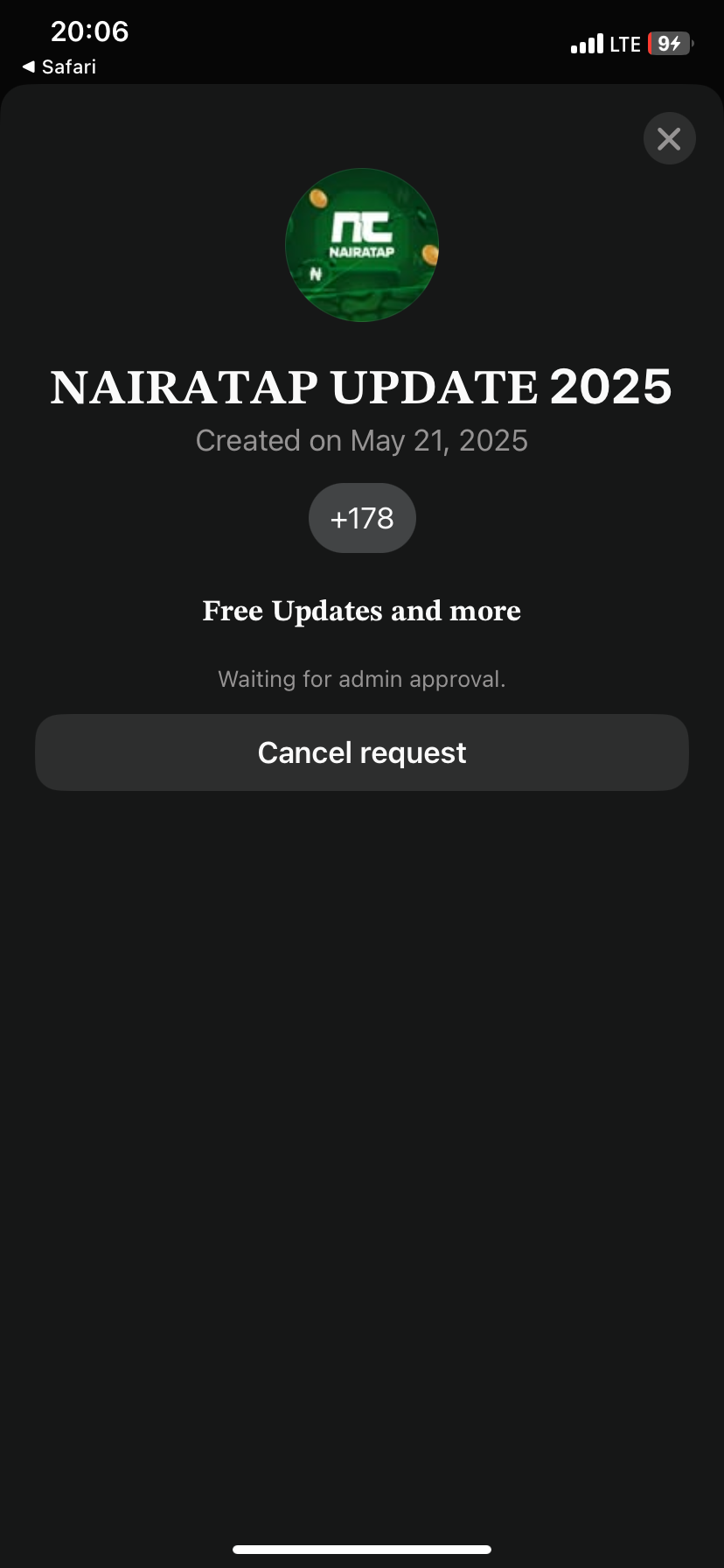Close the group invite sheet
Image resolution: width=724 pixels, height=1568 pixels.
(x=669, y=139)
